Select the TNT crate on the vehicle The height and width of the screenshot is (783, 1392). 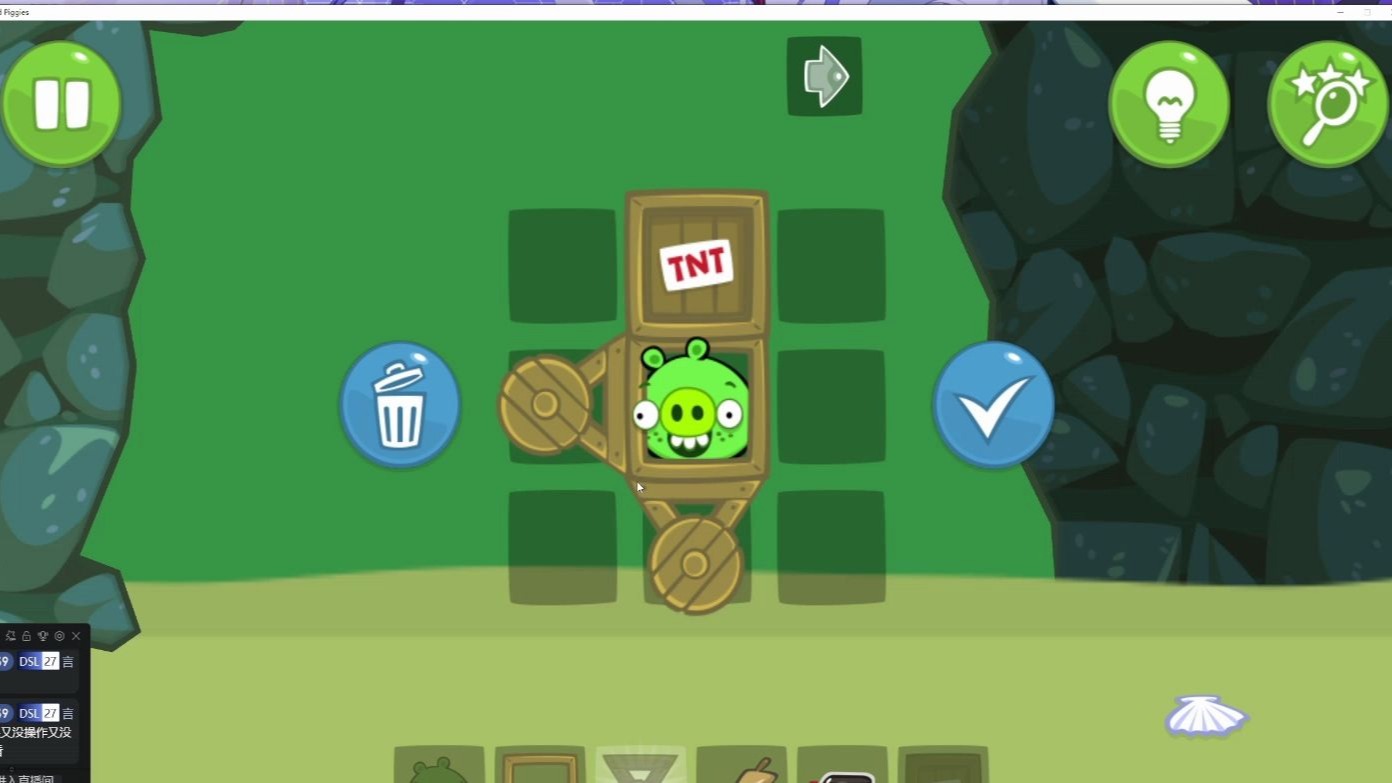point(696,265)
